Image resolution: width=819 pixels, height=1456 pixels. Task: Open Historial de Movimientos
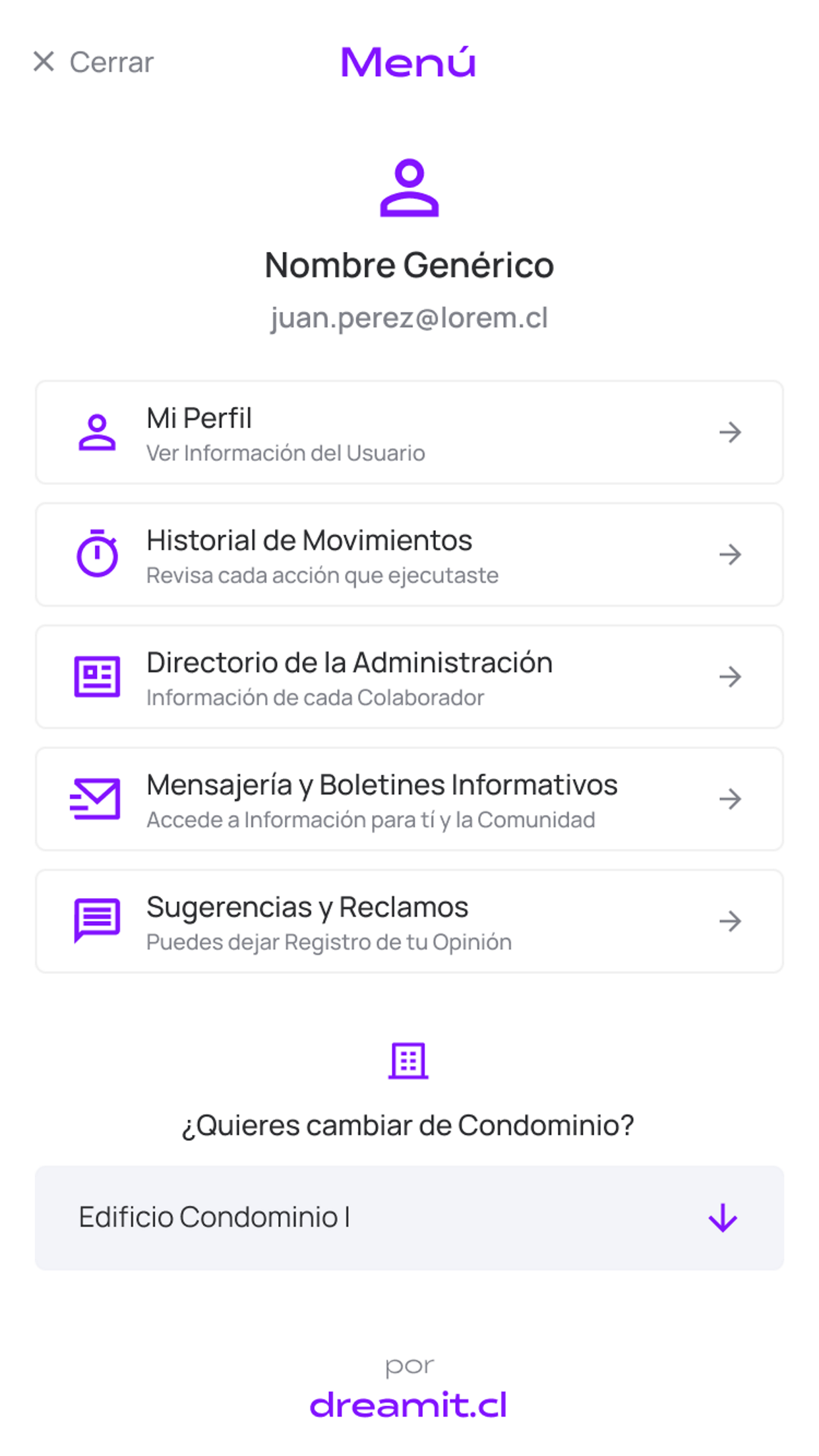coord(409,555)
